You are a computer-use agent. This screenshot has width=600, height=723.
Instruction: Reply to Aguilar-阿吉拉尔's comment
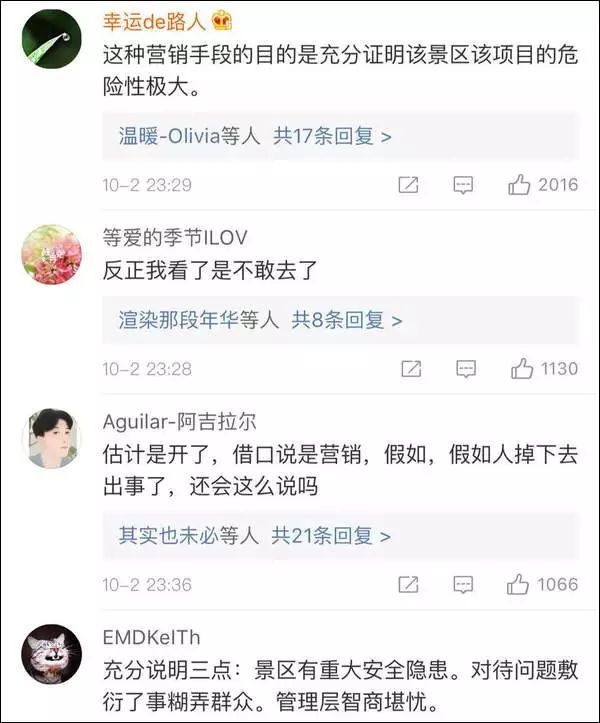[463, 583]
